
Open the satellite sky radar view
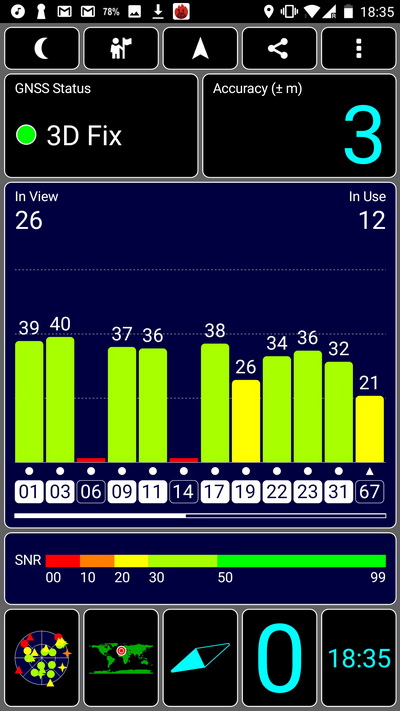tap(42, 658)
